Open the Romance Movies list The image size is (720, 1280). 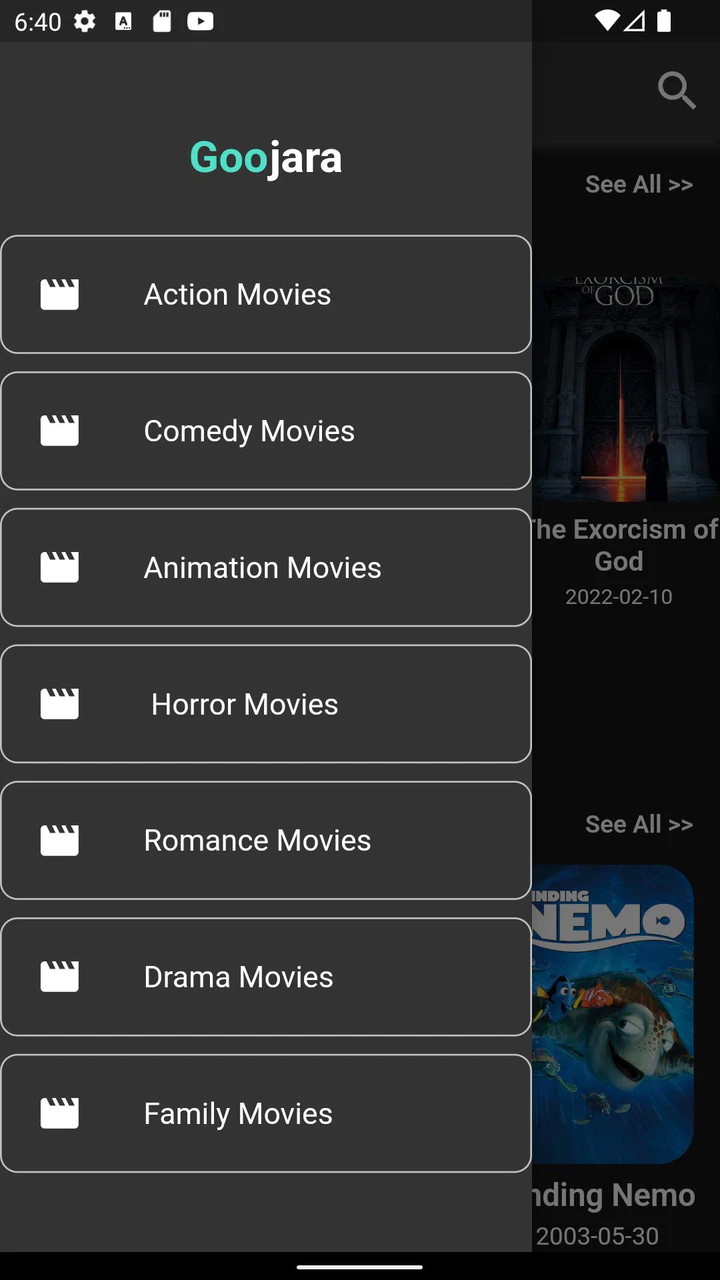[265, 840]
